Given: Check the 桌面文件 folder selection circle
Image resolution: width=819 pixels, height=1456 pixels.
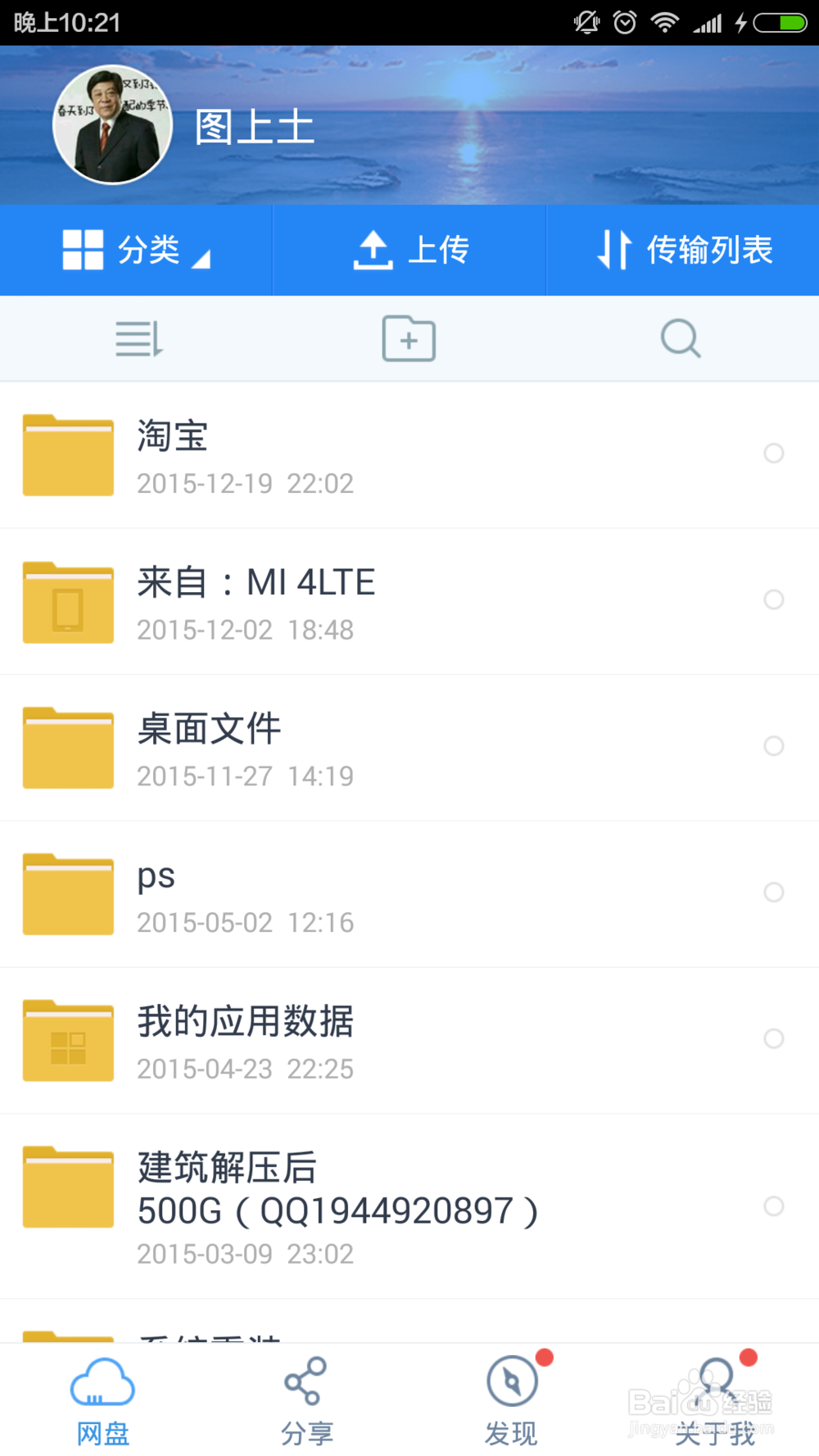Looking at the screenshot, I should pyautogui.click(x=774, y=746).
